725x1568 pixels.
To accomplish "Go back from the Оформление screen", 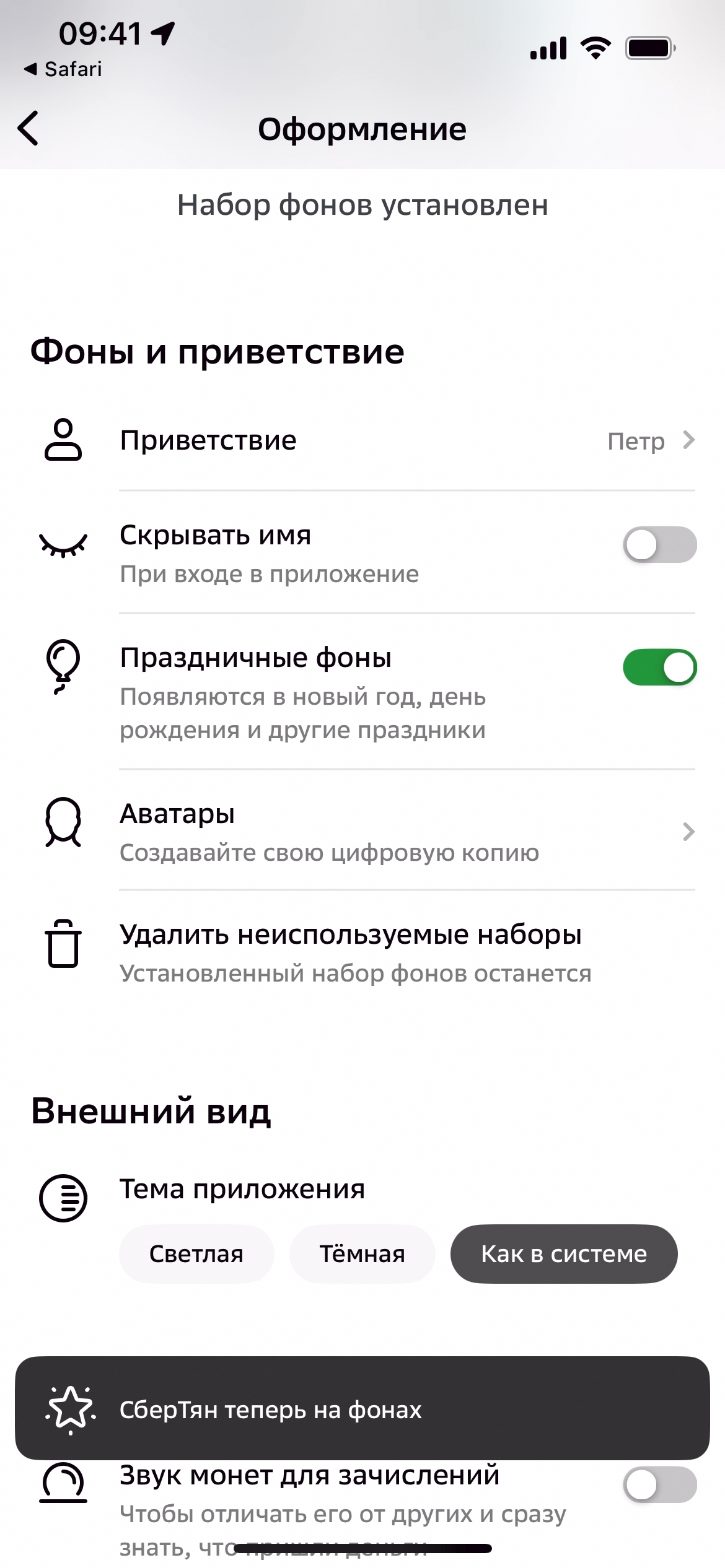I will coord(29,128).
